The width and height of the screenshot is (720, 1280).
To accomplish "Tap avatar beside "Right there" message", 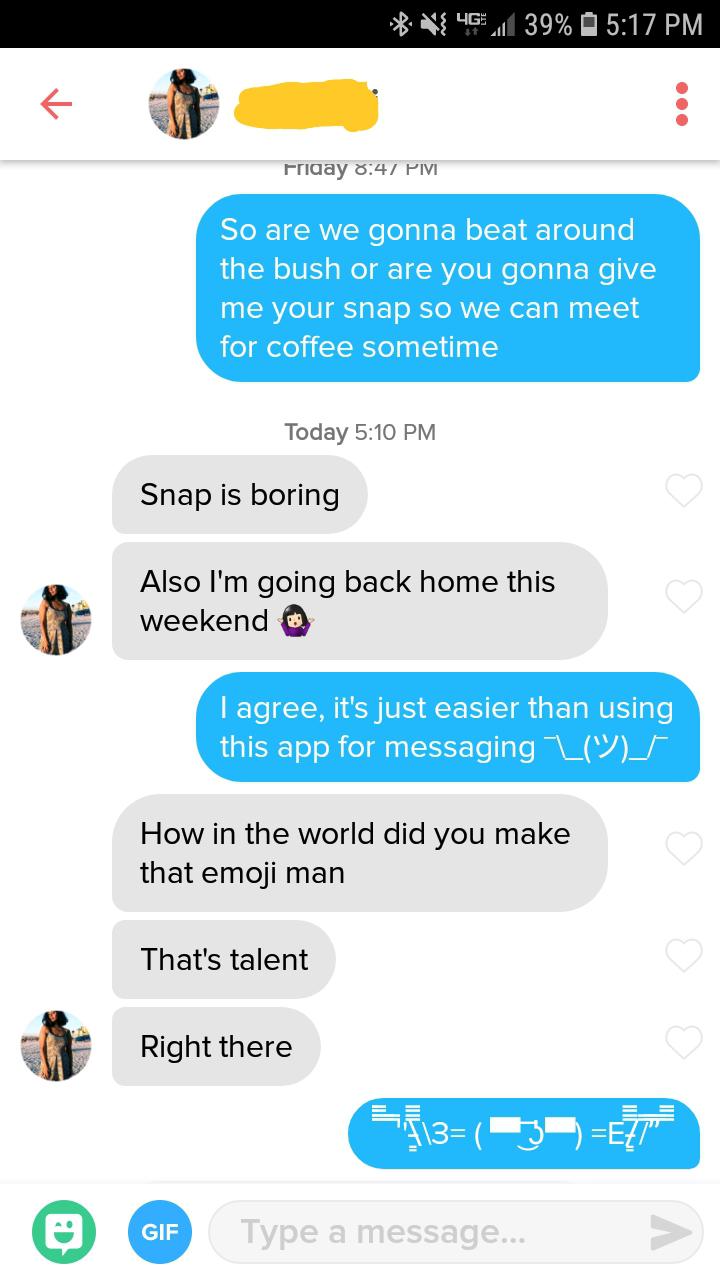I will click(56, 1046).
